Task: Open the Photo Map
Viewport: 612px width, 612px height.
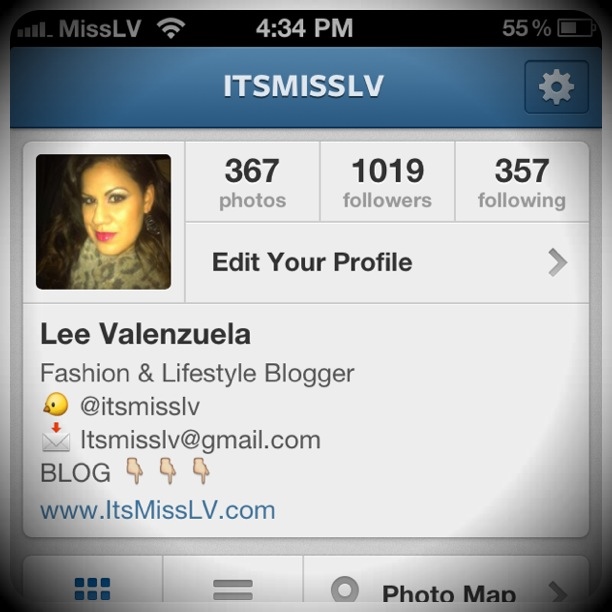Action: point(446,590)
